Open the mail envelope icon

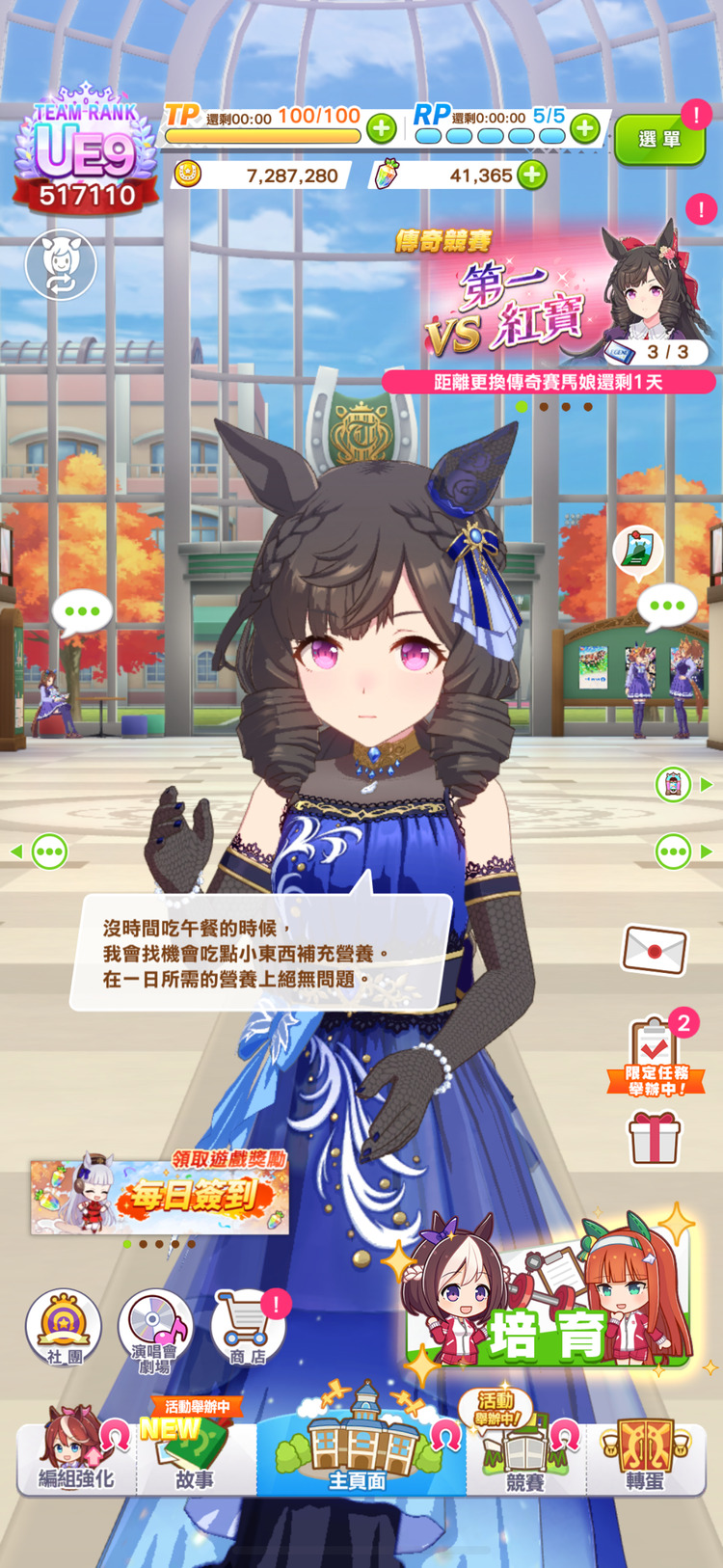[655, 949]
